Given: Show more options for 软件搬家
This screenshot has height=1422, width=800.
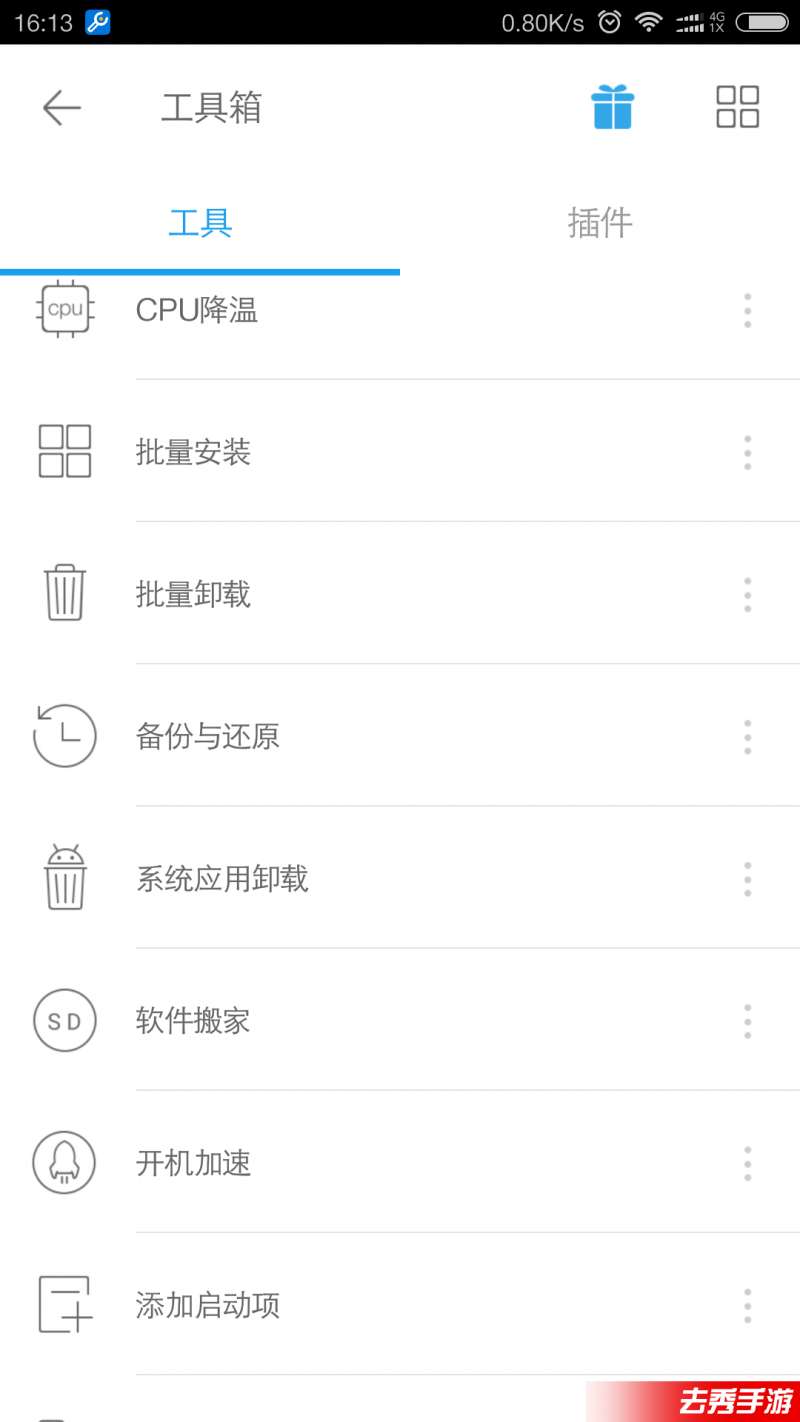Looking at the screenshot, I should coord(747,1020).
